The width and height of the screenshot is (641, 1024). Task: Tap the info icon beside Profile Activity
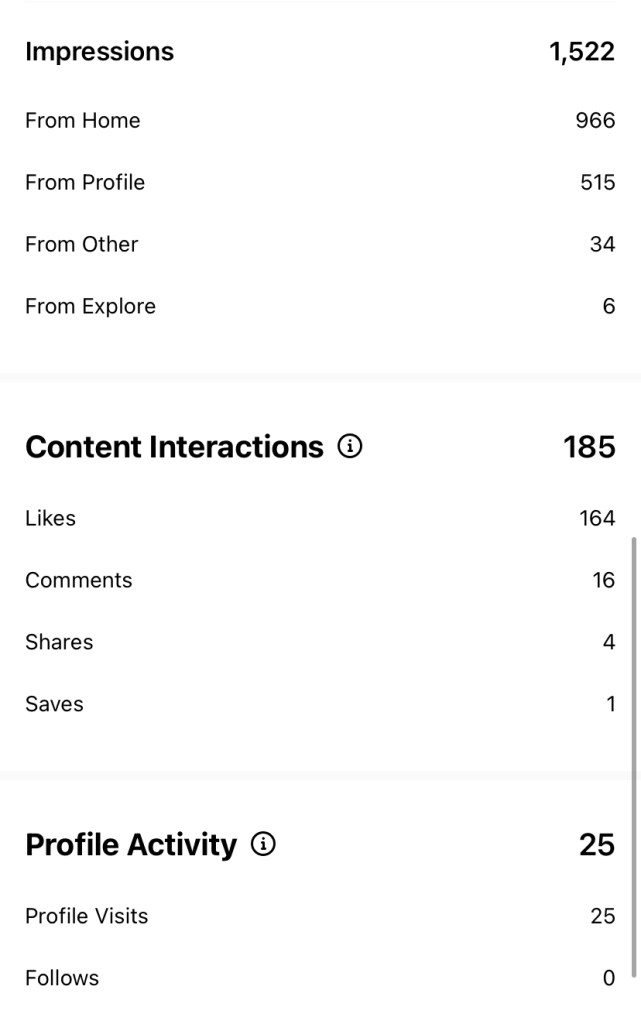(x=263, y=844)
